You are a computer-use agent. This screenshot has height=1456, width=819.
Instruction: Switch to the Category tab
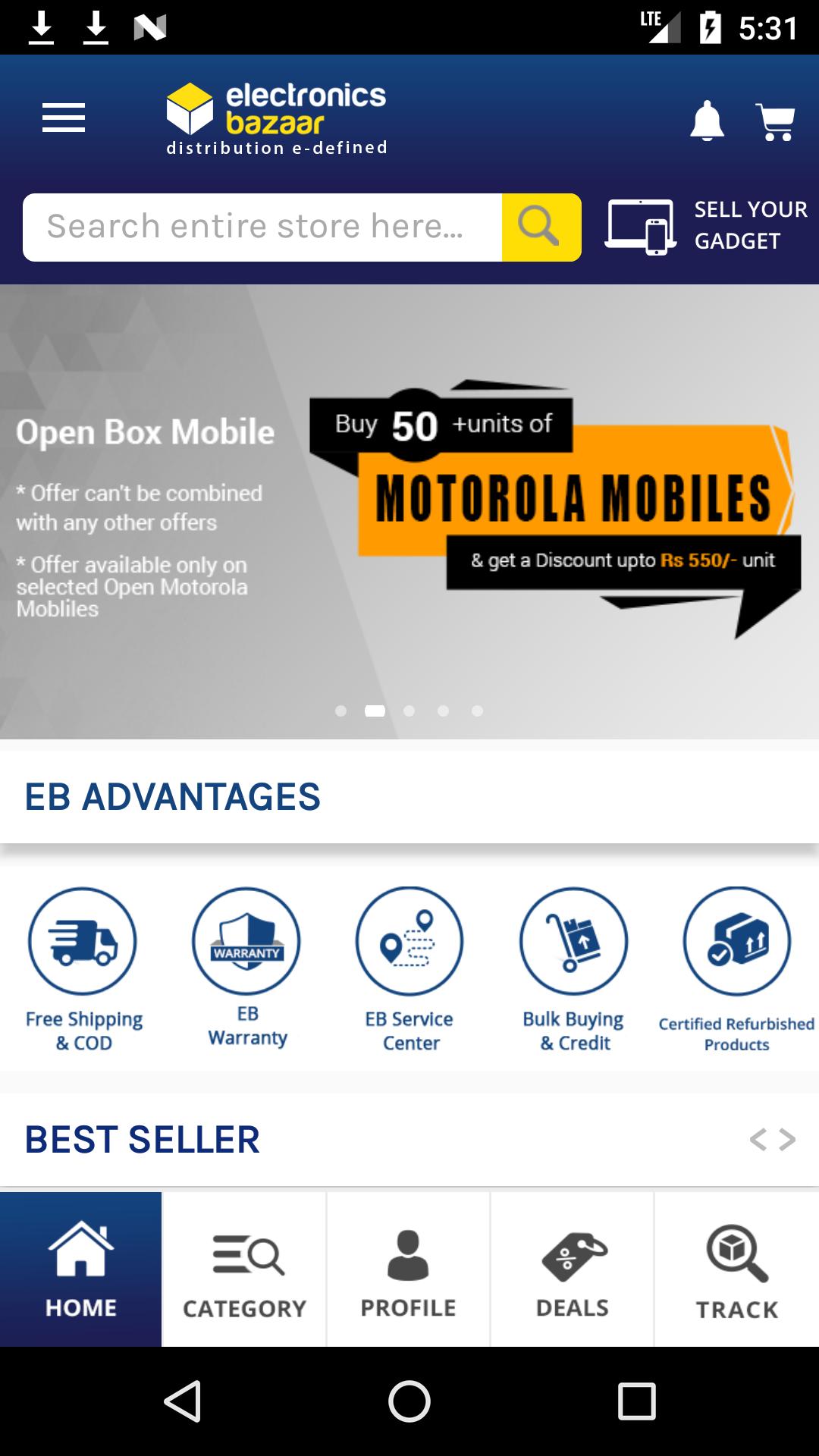pos(244,1270)
